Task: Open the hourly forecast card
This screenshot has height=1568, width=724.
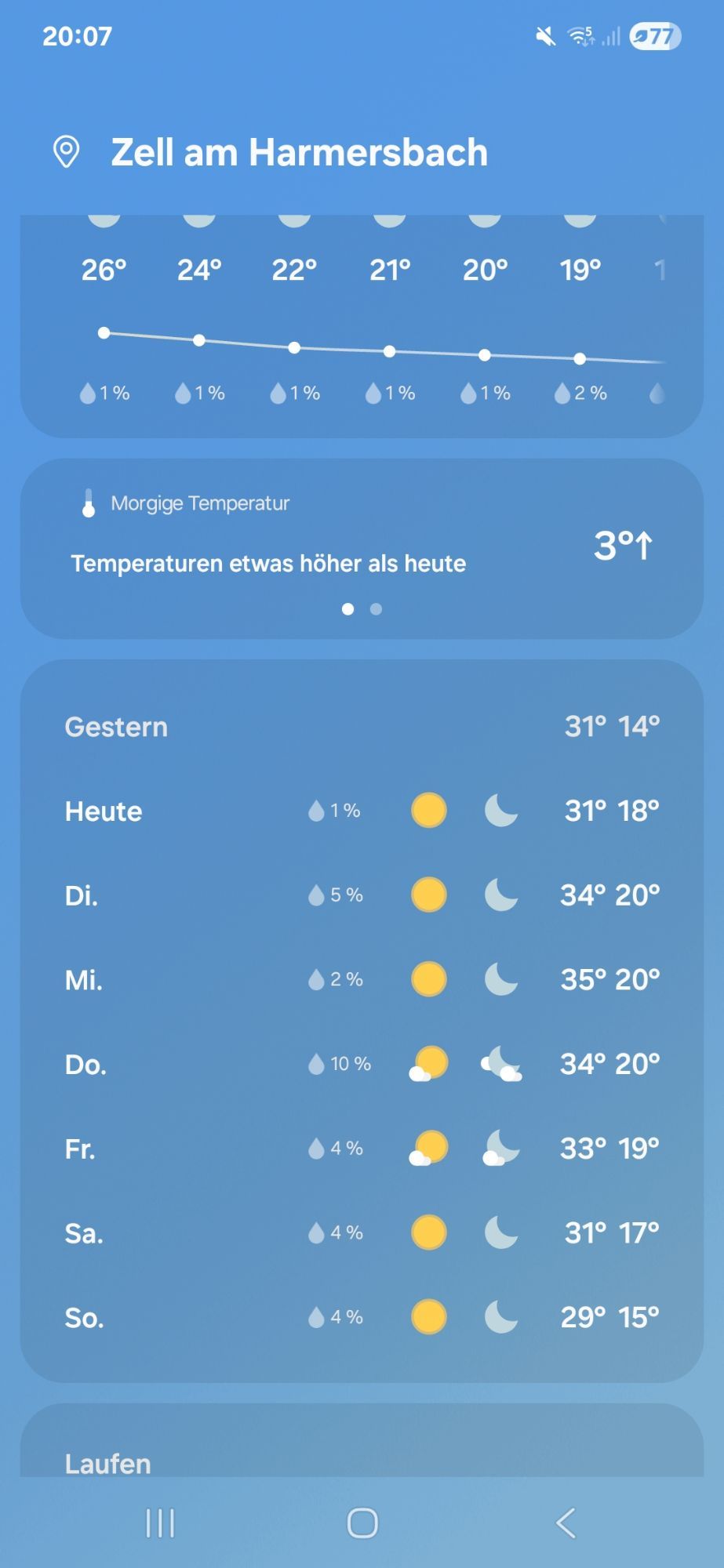Action: pos(362,326)
